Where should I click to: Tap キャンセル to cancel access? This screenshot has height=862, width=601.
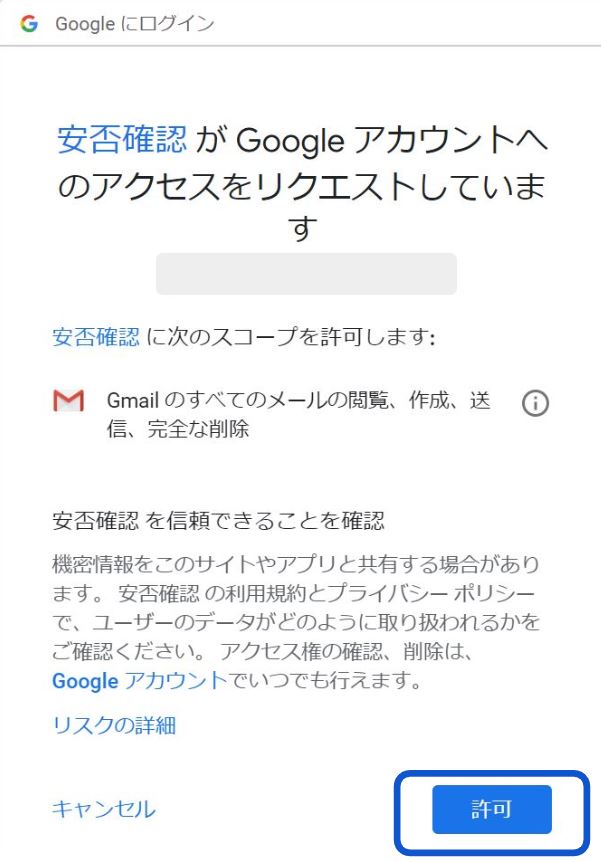(x=103, y=809)
